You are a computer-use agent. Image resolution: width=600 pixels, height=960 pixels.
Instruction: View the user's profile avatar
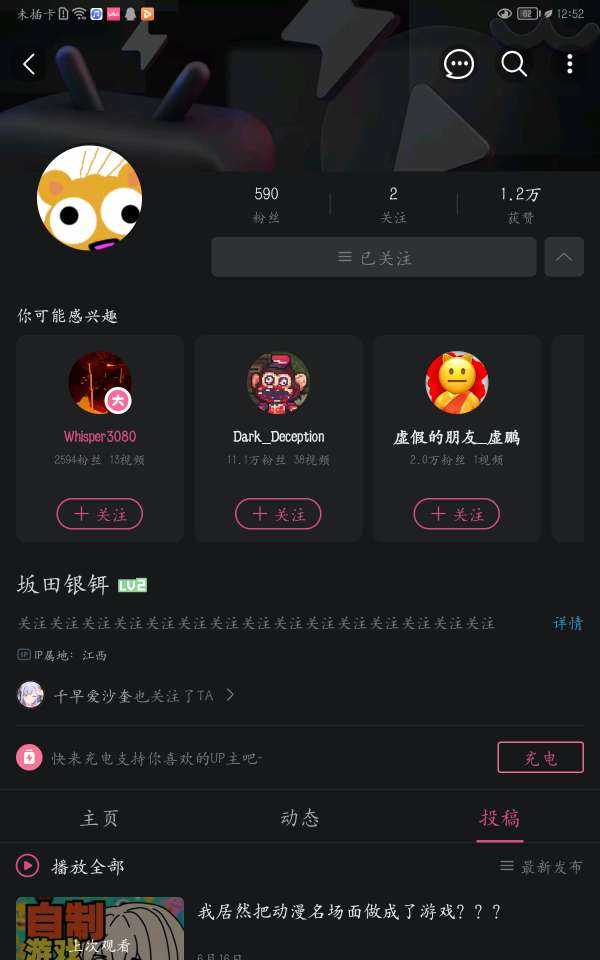89,198
